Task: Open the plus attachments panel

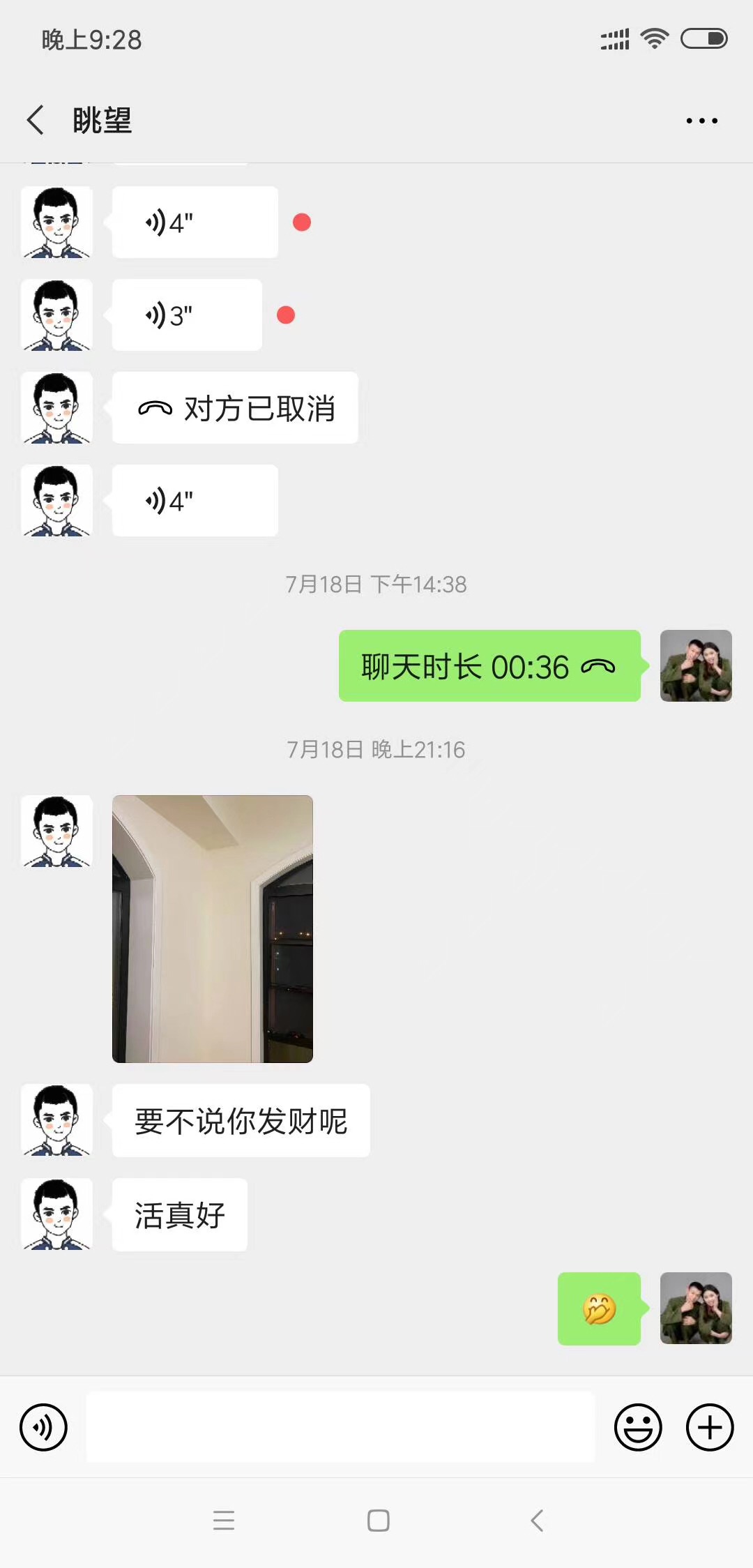Action: [x=710, y=1427]
